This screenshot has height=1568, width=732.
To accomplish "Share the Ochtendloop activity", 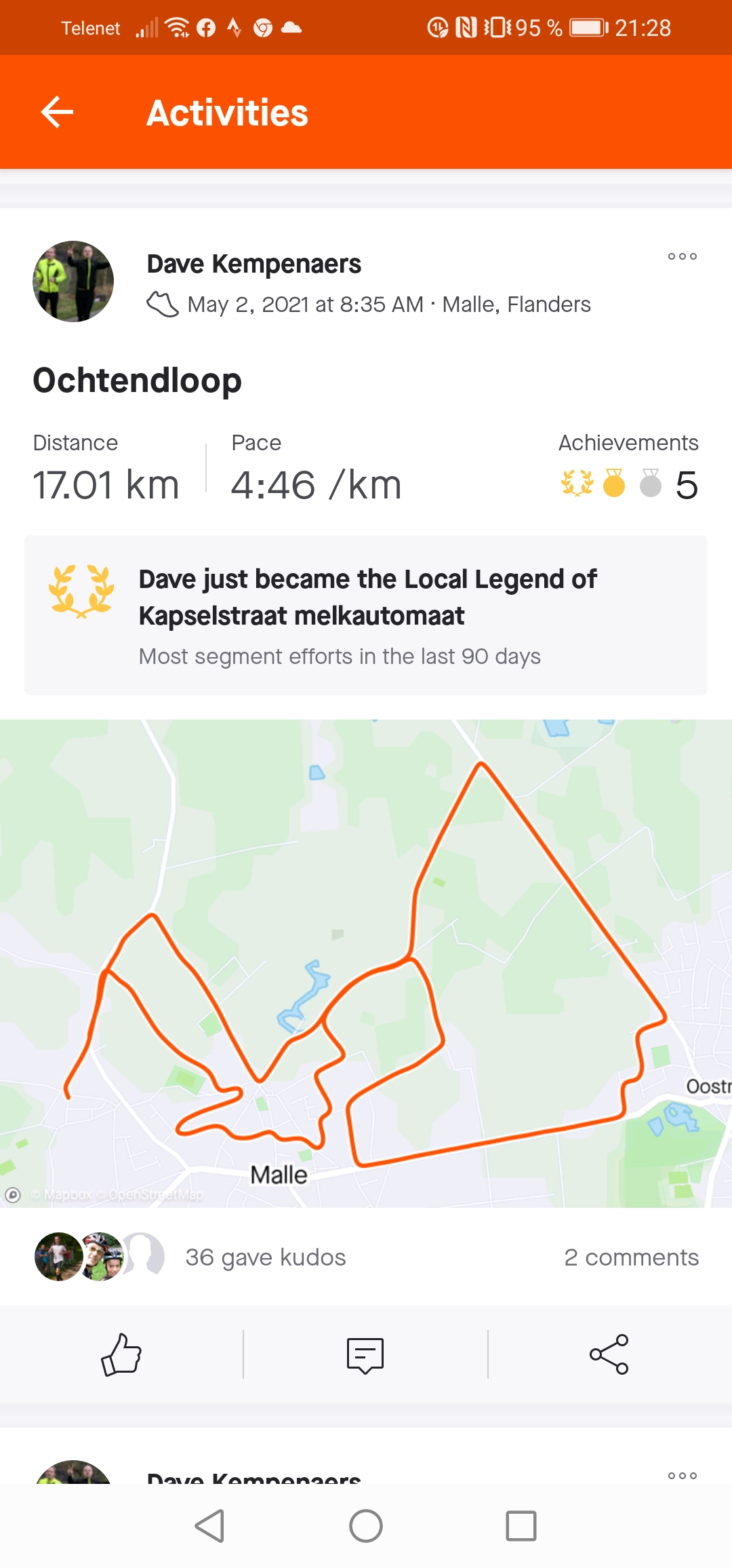I will 609,1354.
